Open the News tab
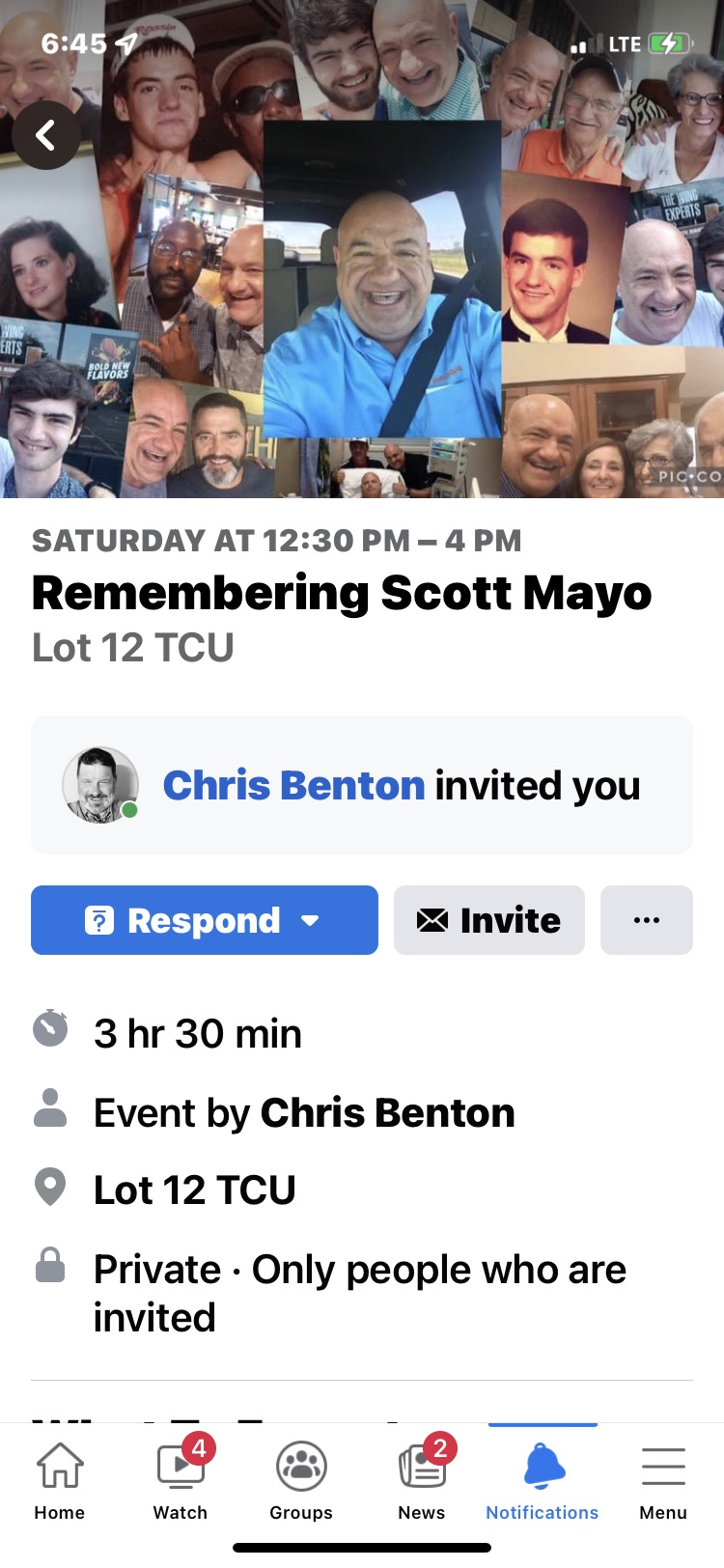The image size is (724, 1568). tap(422, 1480)
